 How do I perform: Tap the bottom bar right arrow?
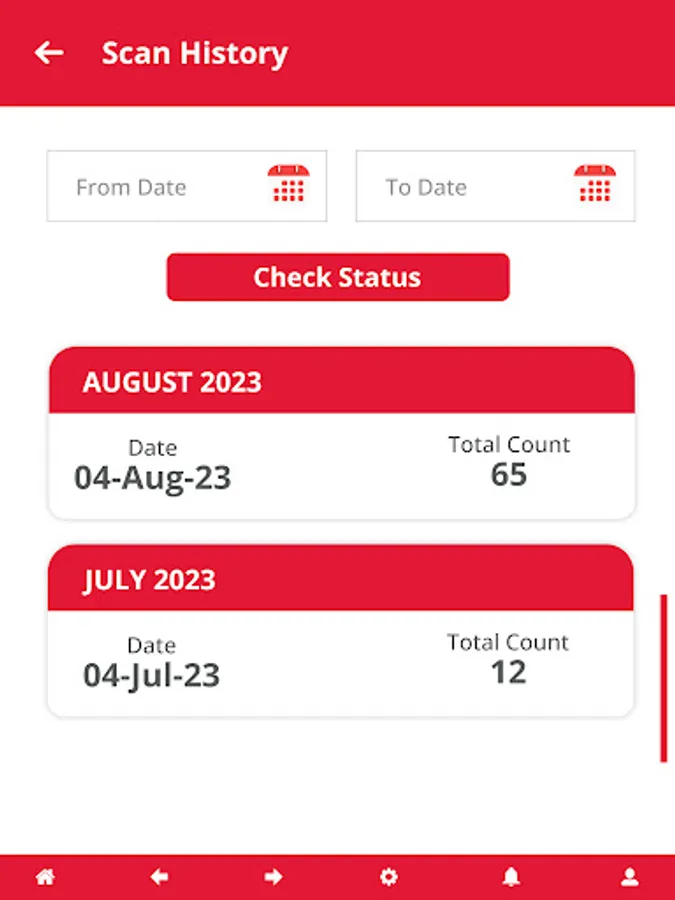273,877
